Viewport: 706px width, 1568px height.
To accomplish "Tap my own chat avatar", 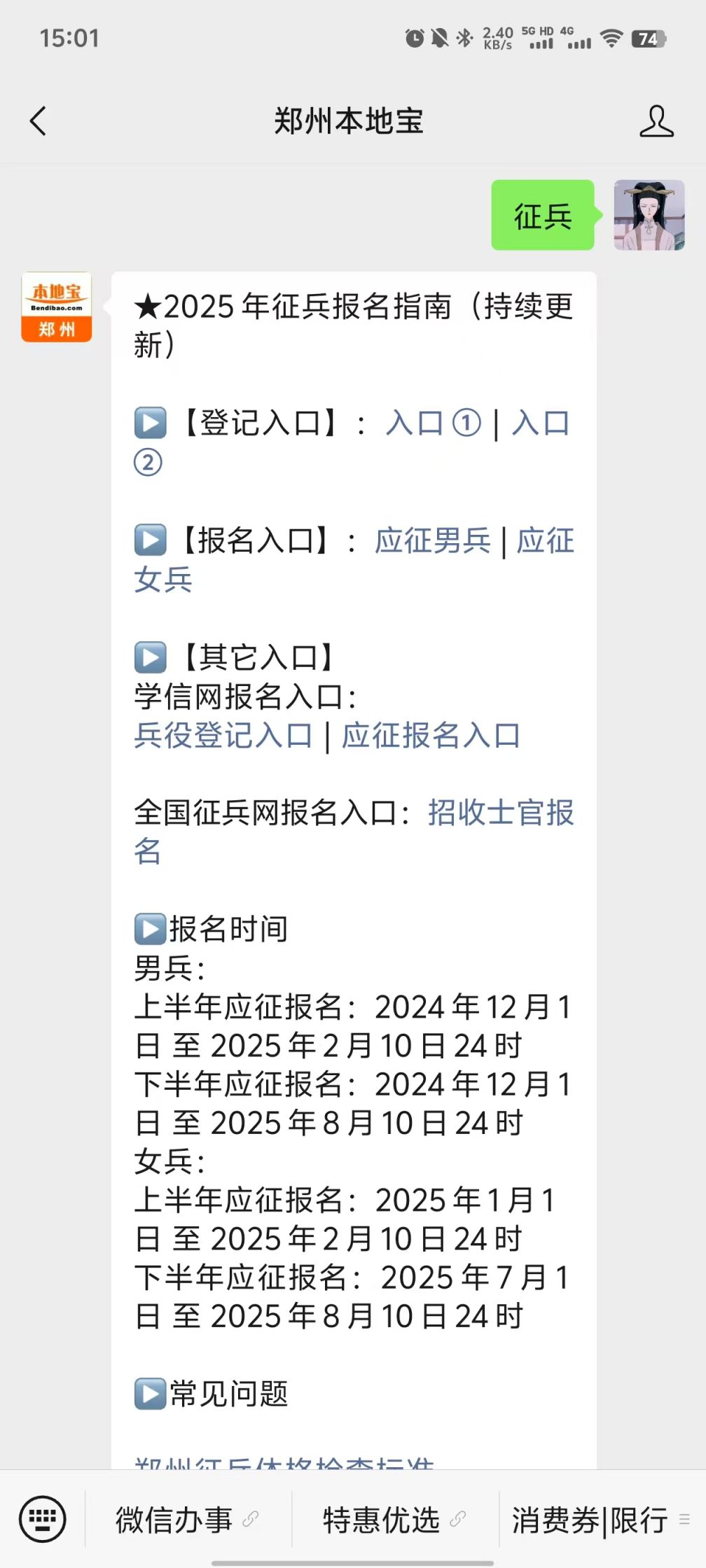I will (649, 215).
